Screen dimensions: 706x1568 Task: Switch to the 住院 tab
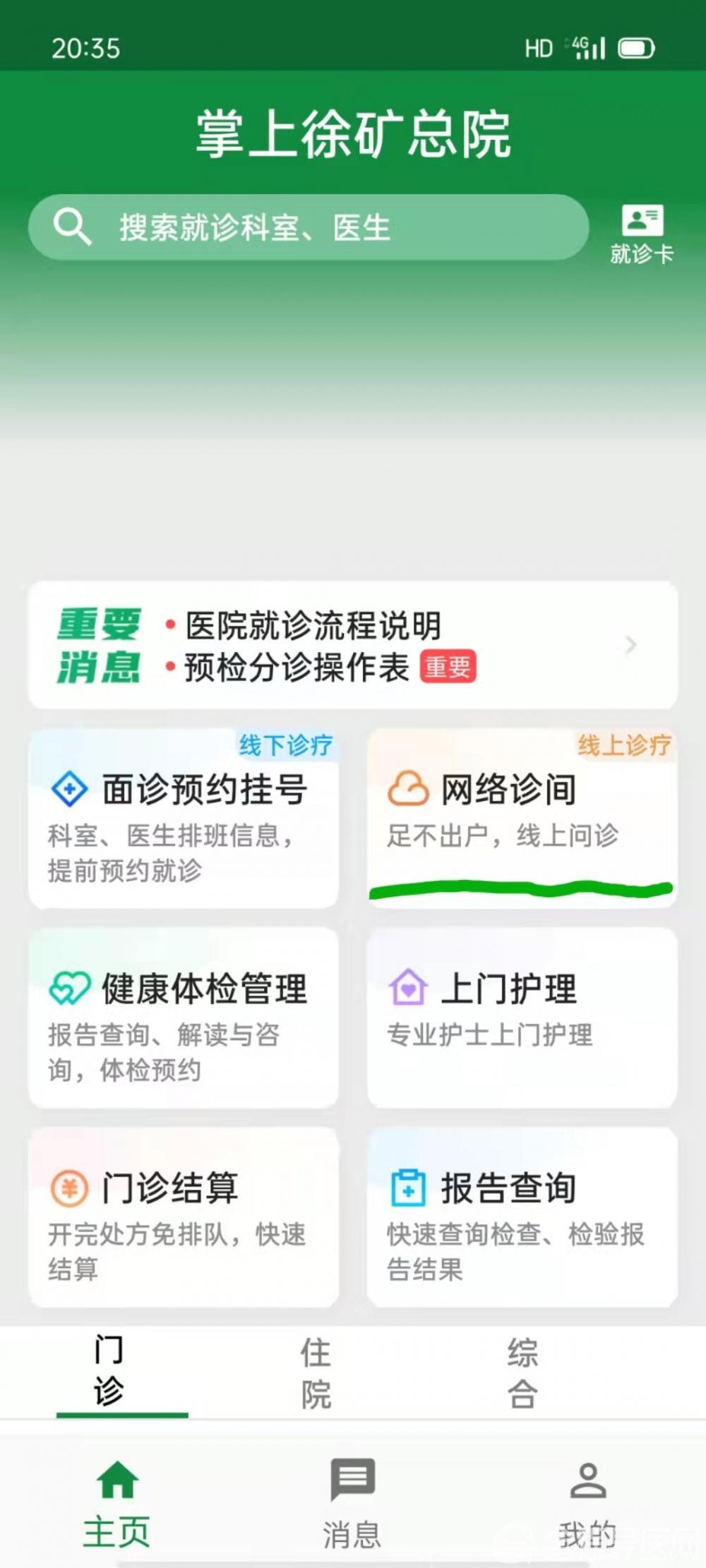(316, 1373)
